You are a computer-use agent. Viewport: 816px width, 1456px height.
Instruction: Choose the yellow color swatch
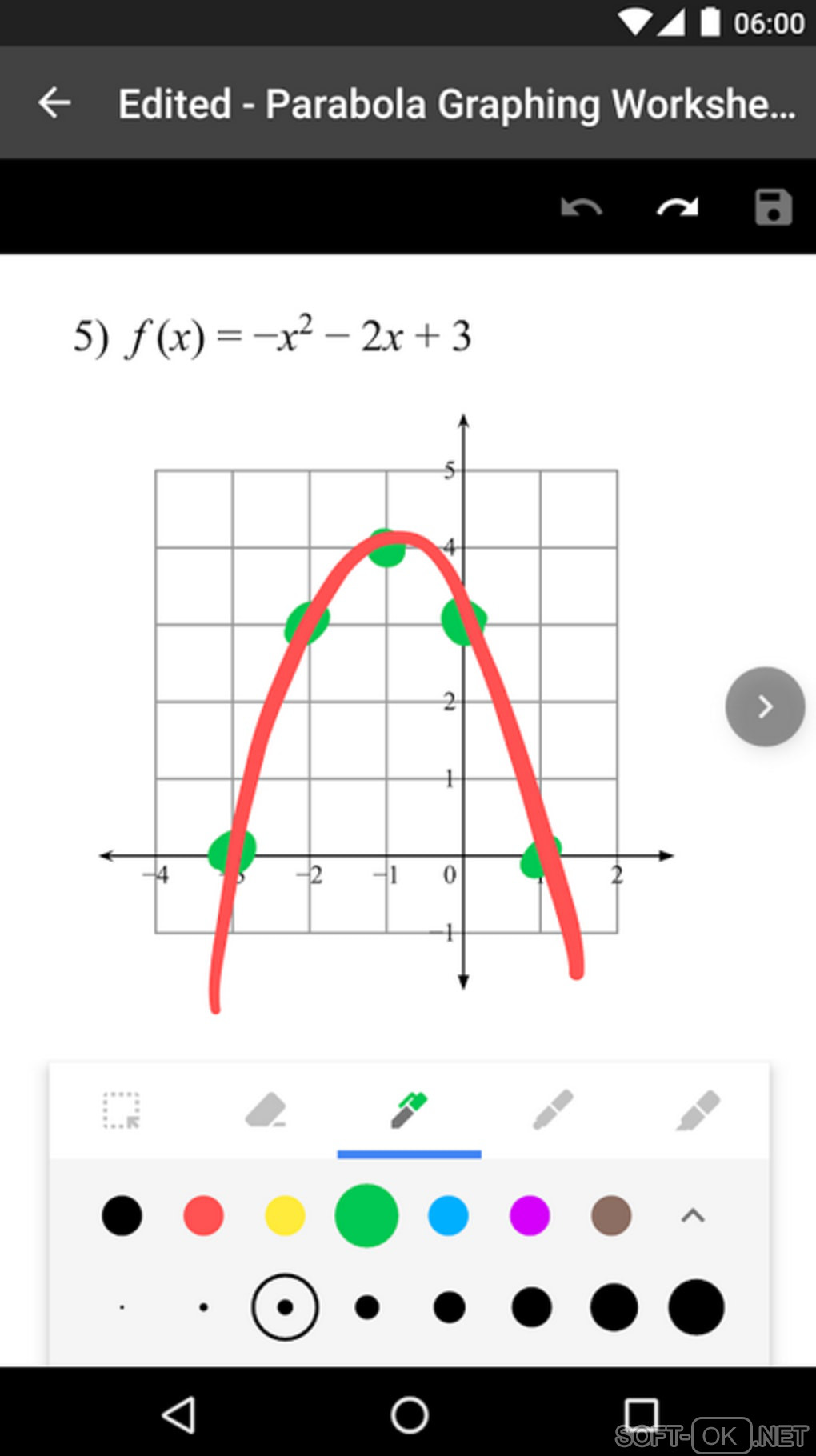[285, 1216]
